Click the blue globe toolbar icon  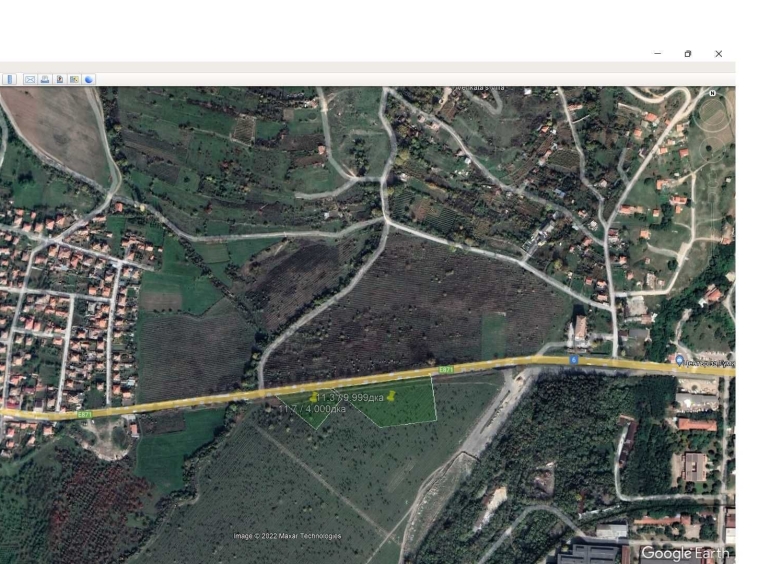click(x=89, y=79)
